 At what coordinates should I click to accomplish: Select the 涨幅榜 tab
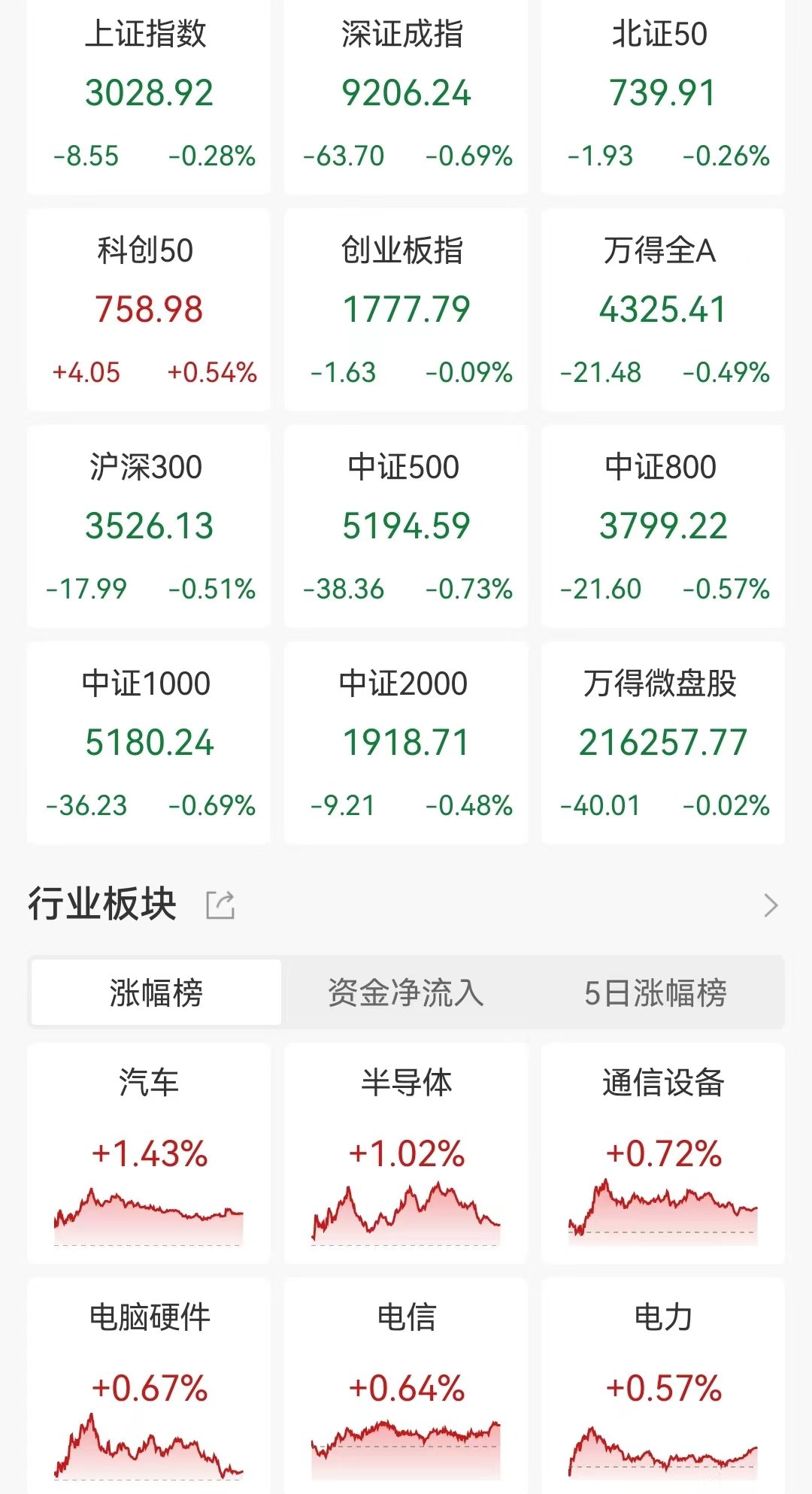(x=156, y=992)
